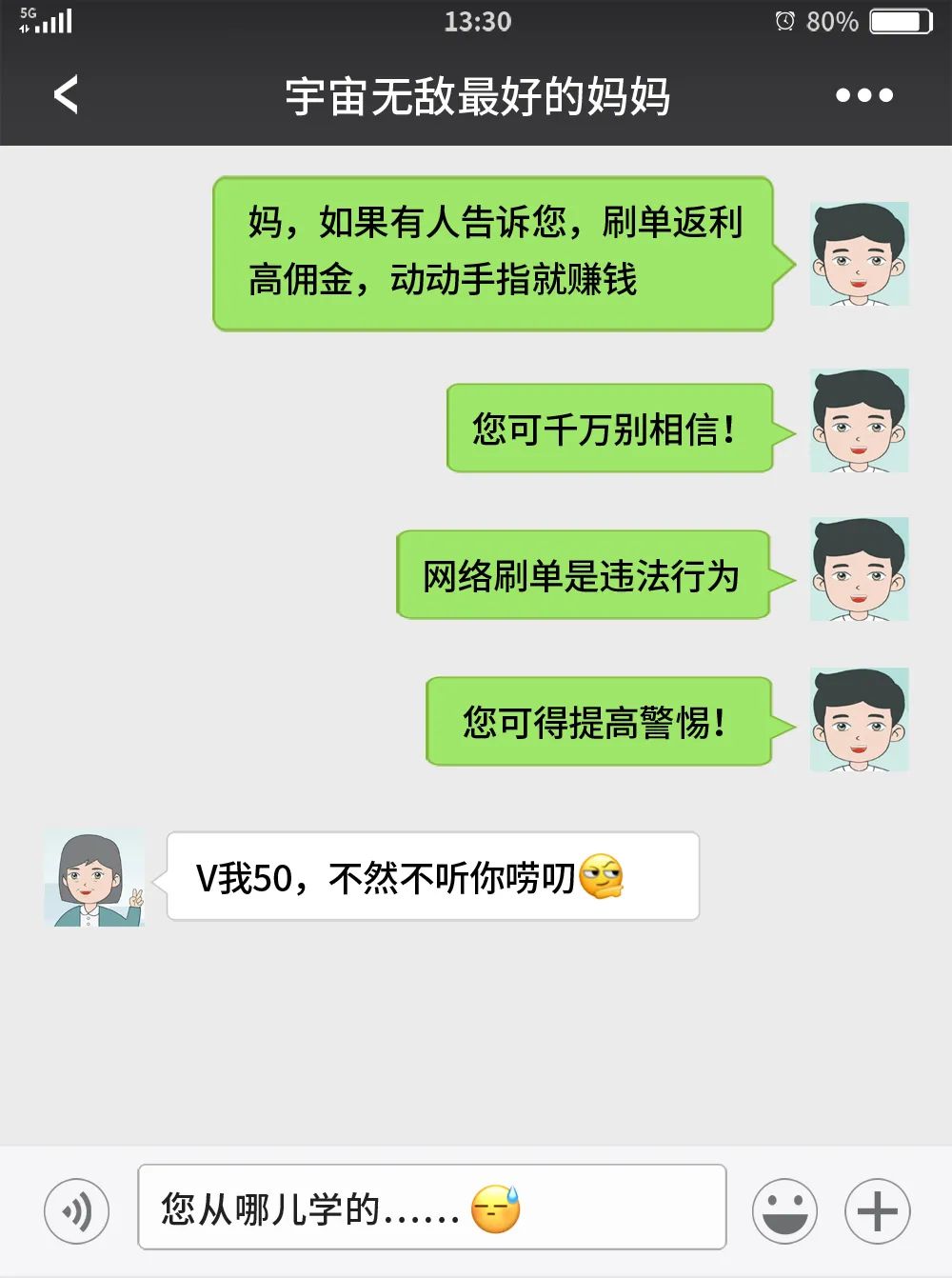View mom's profile from her avatar
This screenshot has height=1278, width=952.
pyautogui.click(x=94, y=878)
